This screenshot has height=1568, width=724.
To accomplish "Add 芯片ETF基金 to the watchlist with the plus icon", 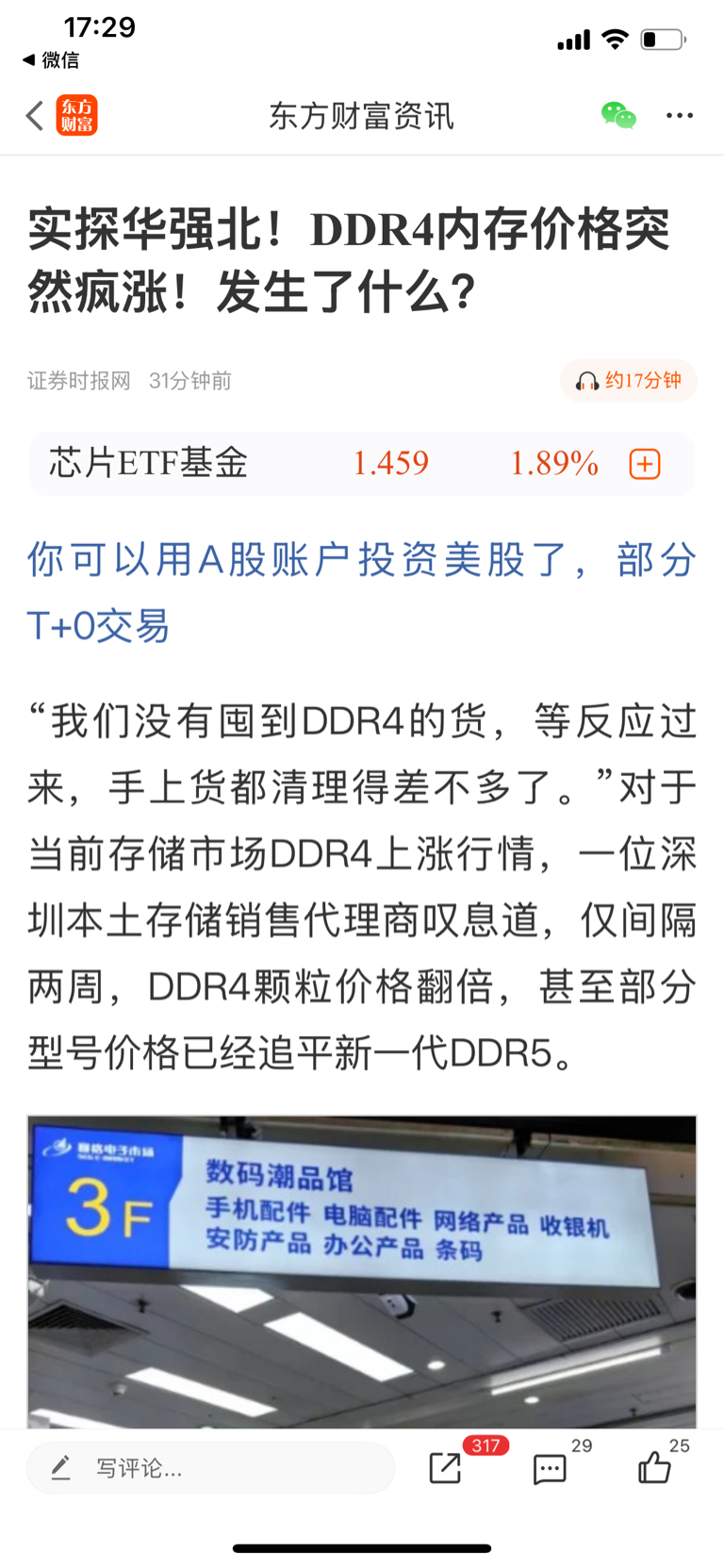I will 645,464.
